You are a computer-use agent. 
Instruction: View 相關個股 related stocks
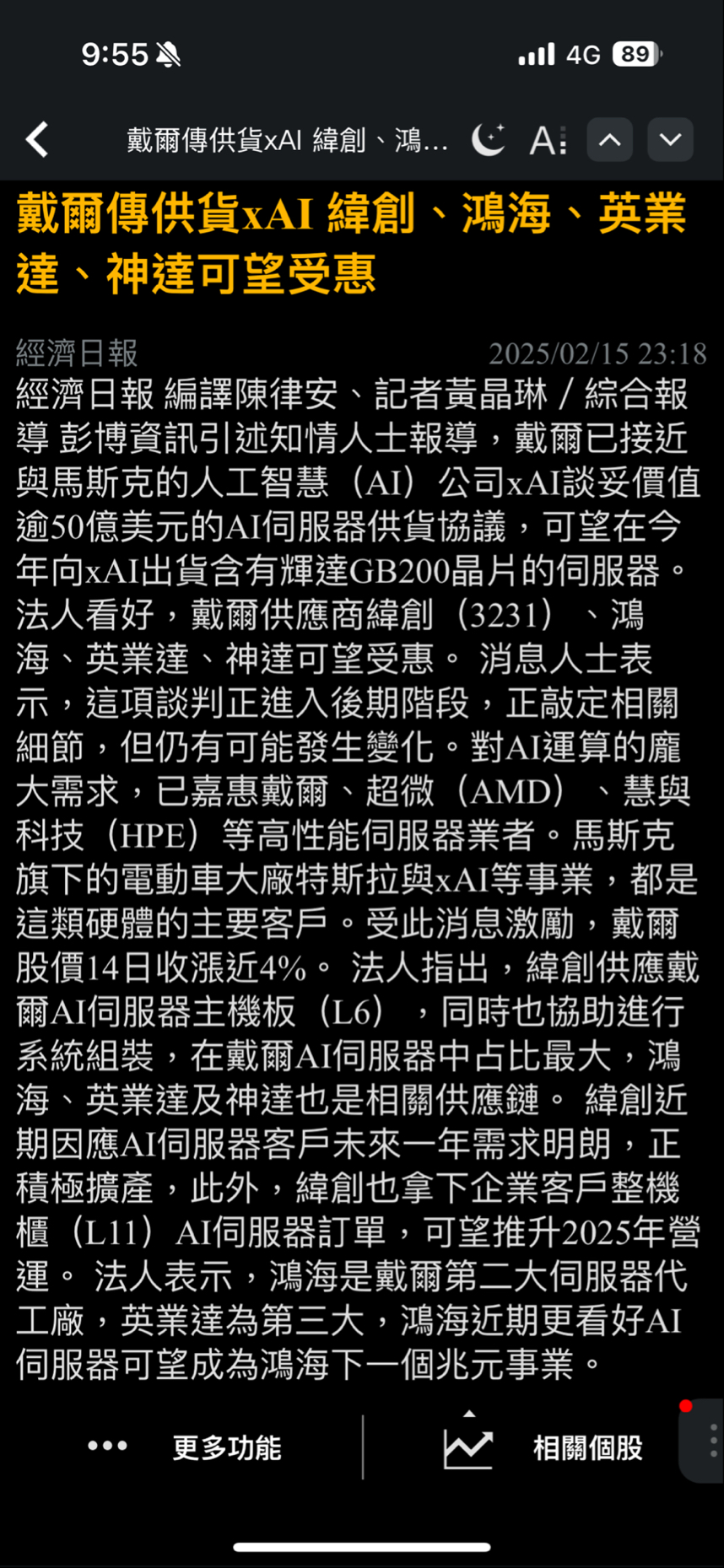point(543,1446)
